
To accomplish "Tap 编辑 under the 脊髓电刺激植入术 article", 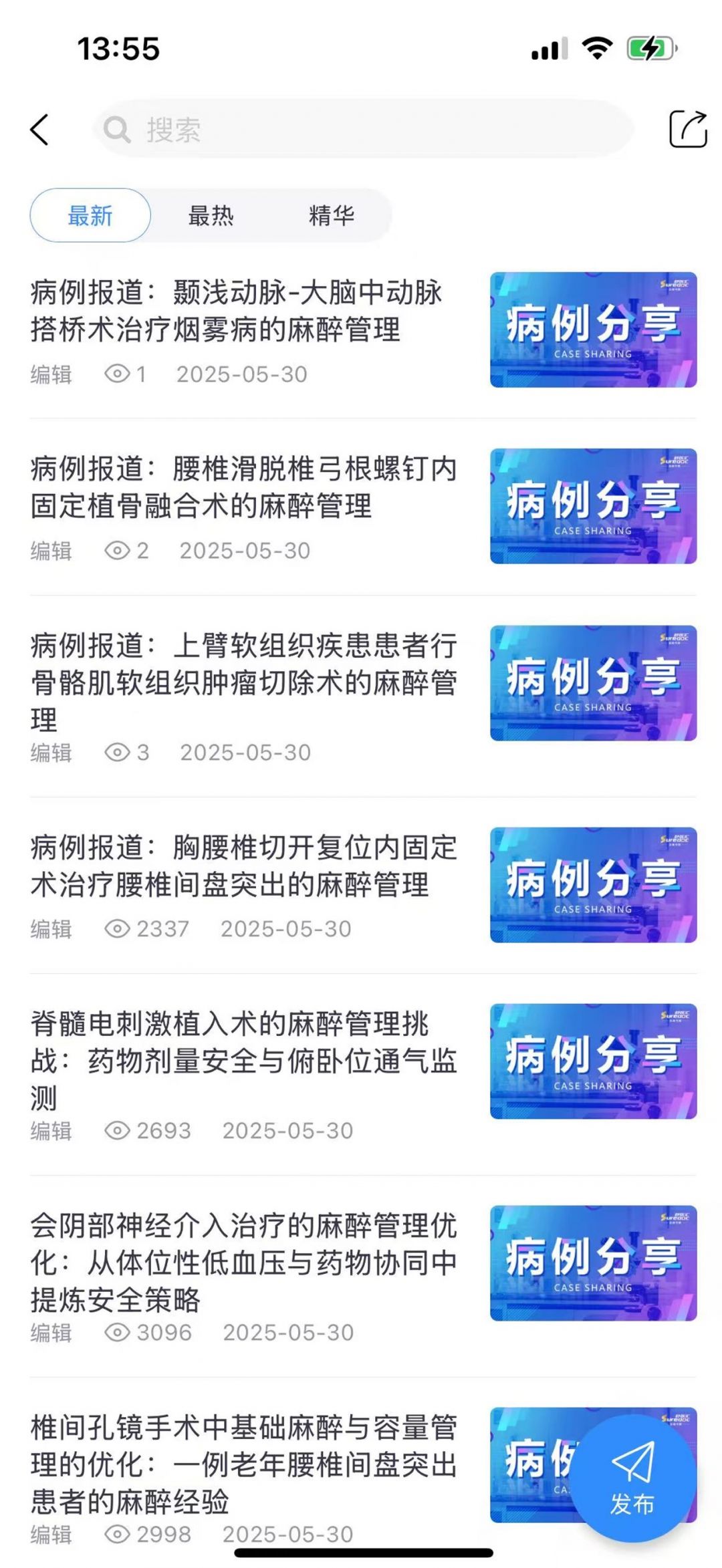I will [51, 1131].
